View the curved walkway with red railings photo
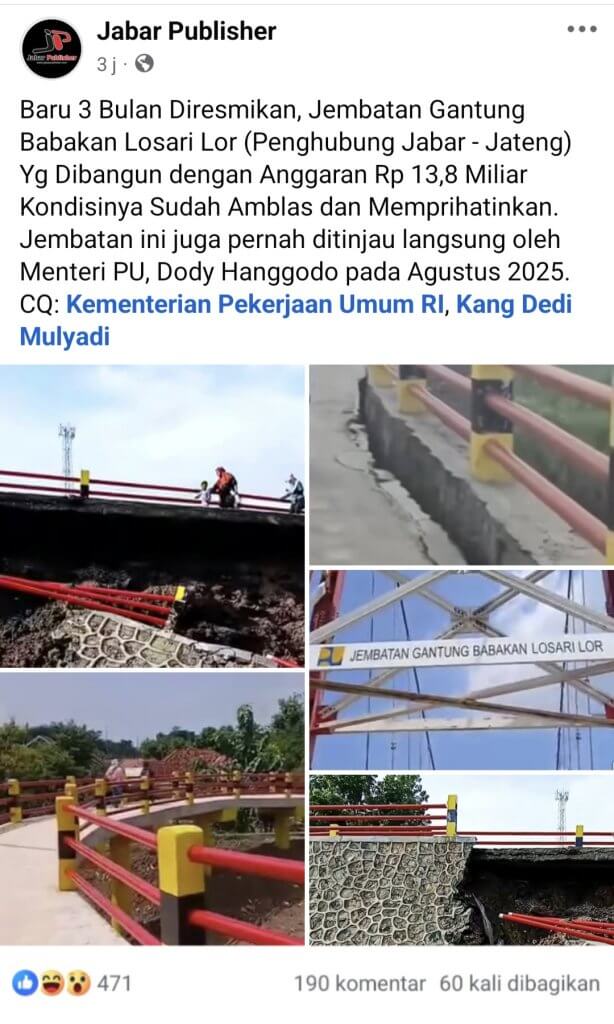Image resolution: width=614 pixels, height=1024 pixels. coord(152,808)
